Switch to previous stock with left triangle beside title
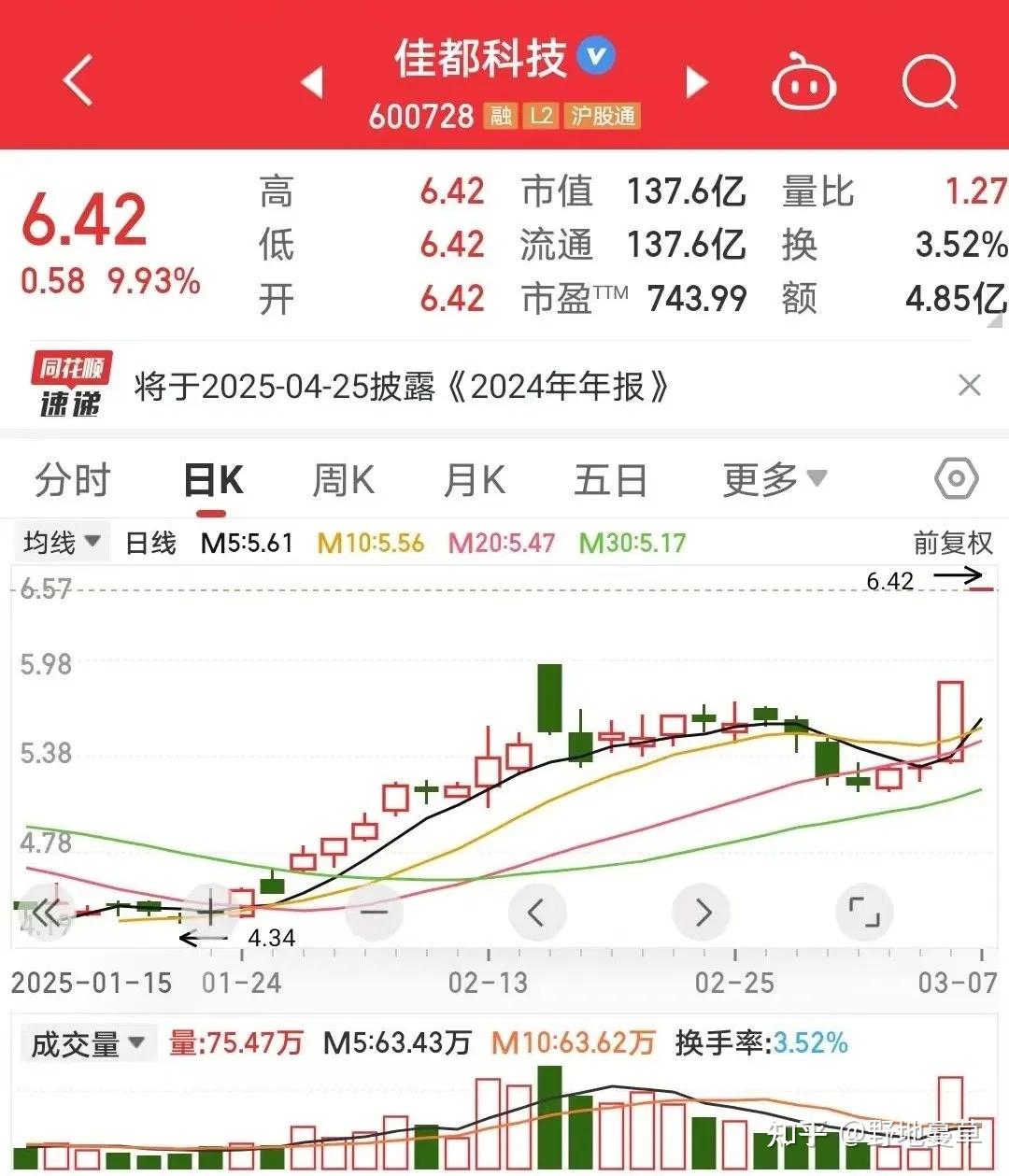 point(312,82)
